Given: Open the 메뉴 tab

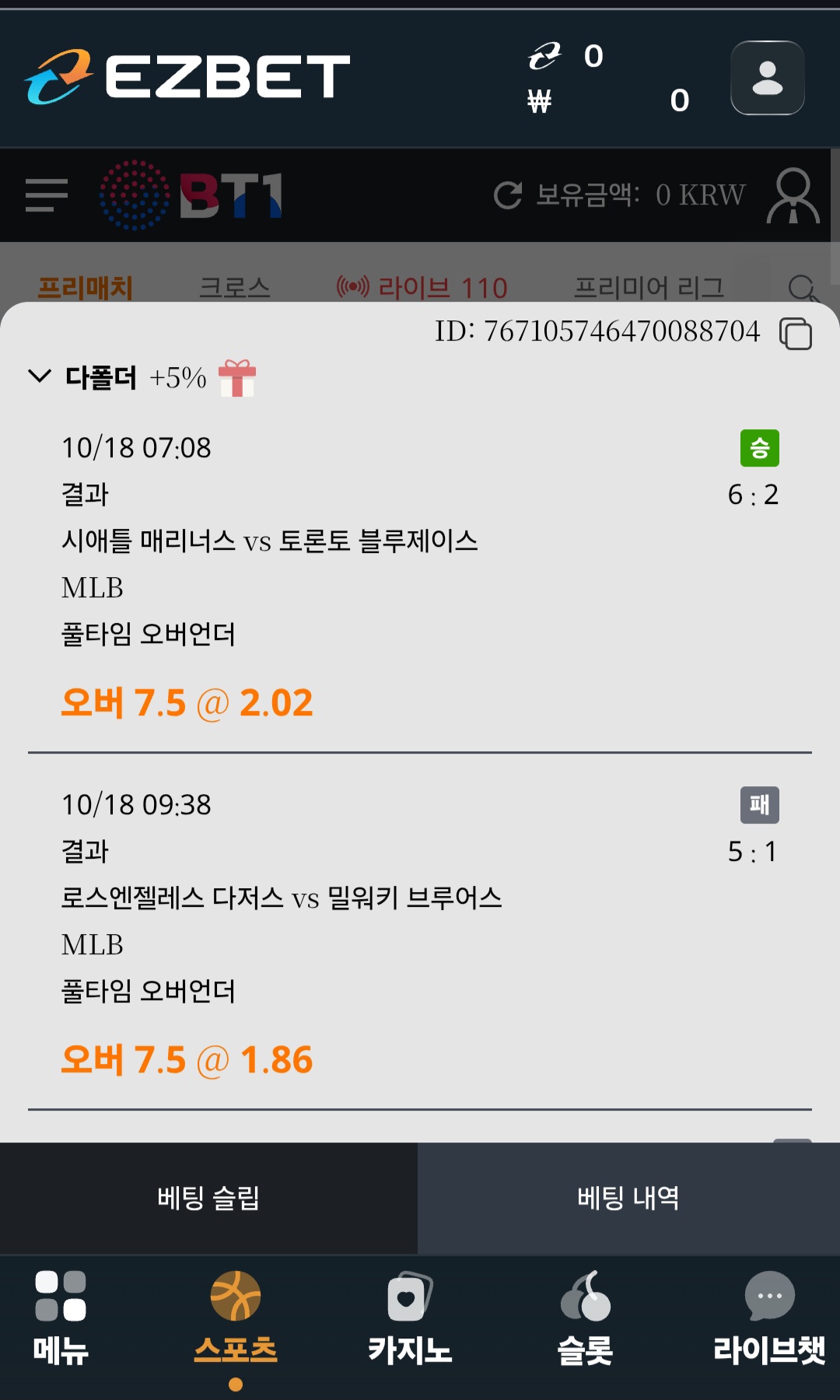Looking at the screenshot, I should 61,1318.
